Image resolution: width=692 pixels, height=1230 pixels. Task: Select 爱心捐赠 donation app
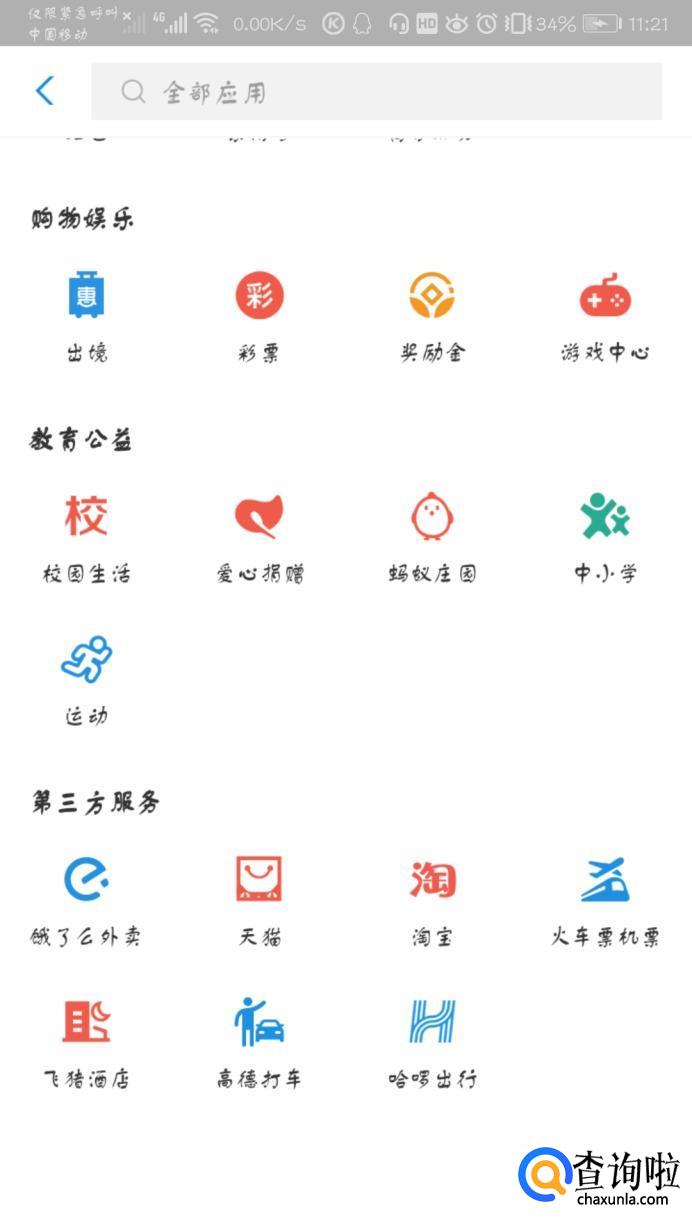(260, 538)
